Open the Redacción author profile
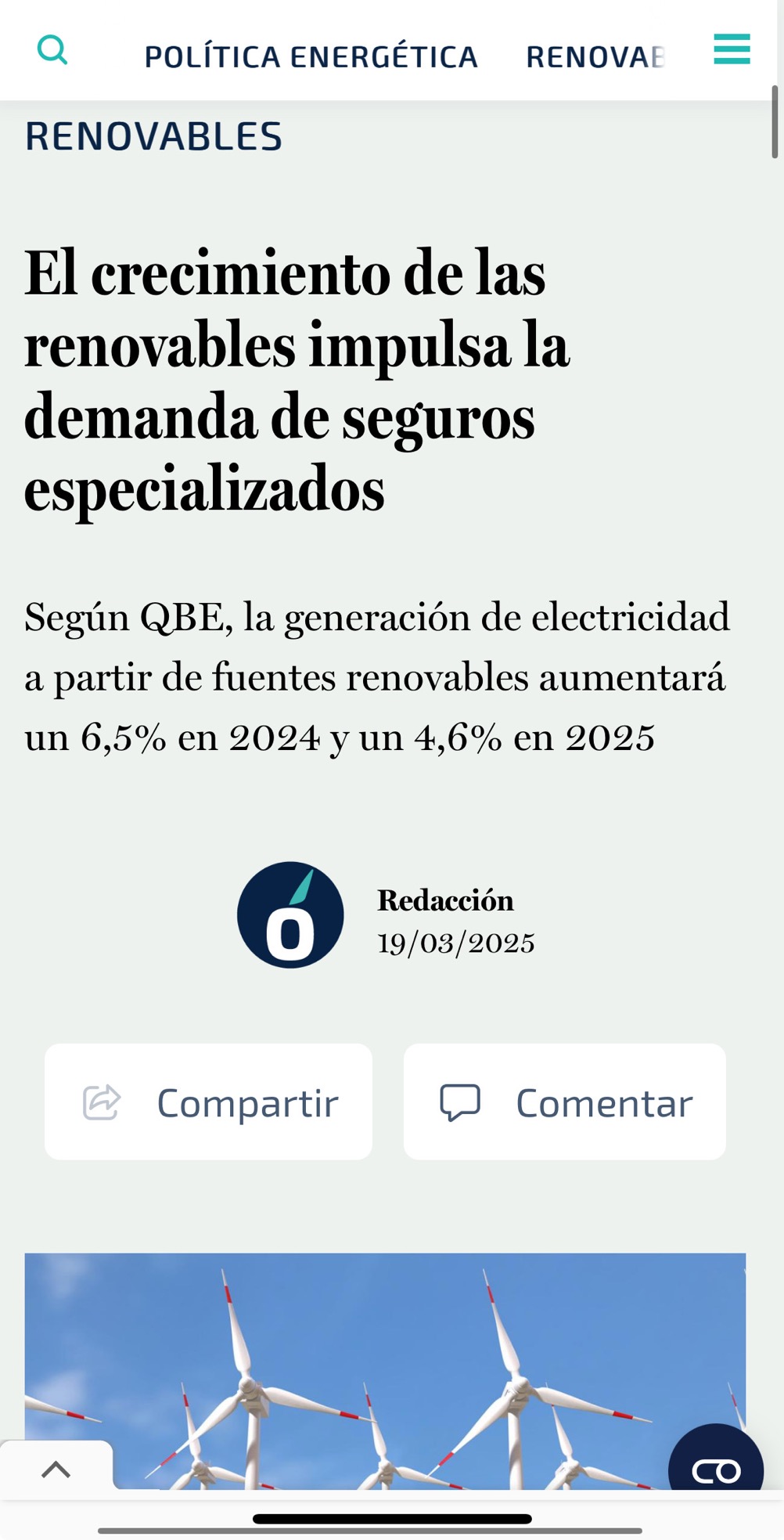 point(445,900)
